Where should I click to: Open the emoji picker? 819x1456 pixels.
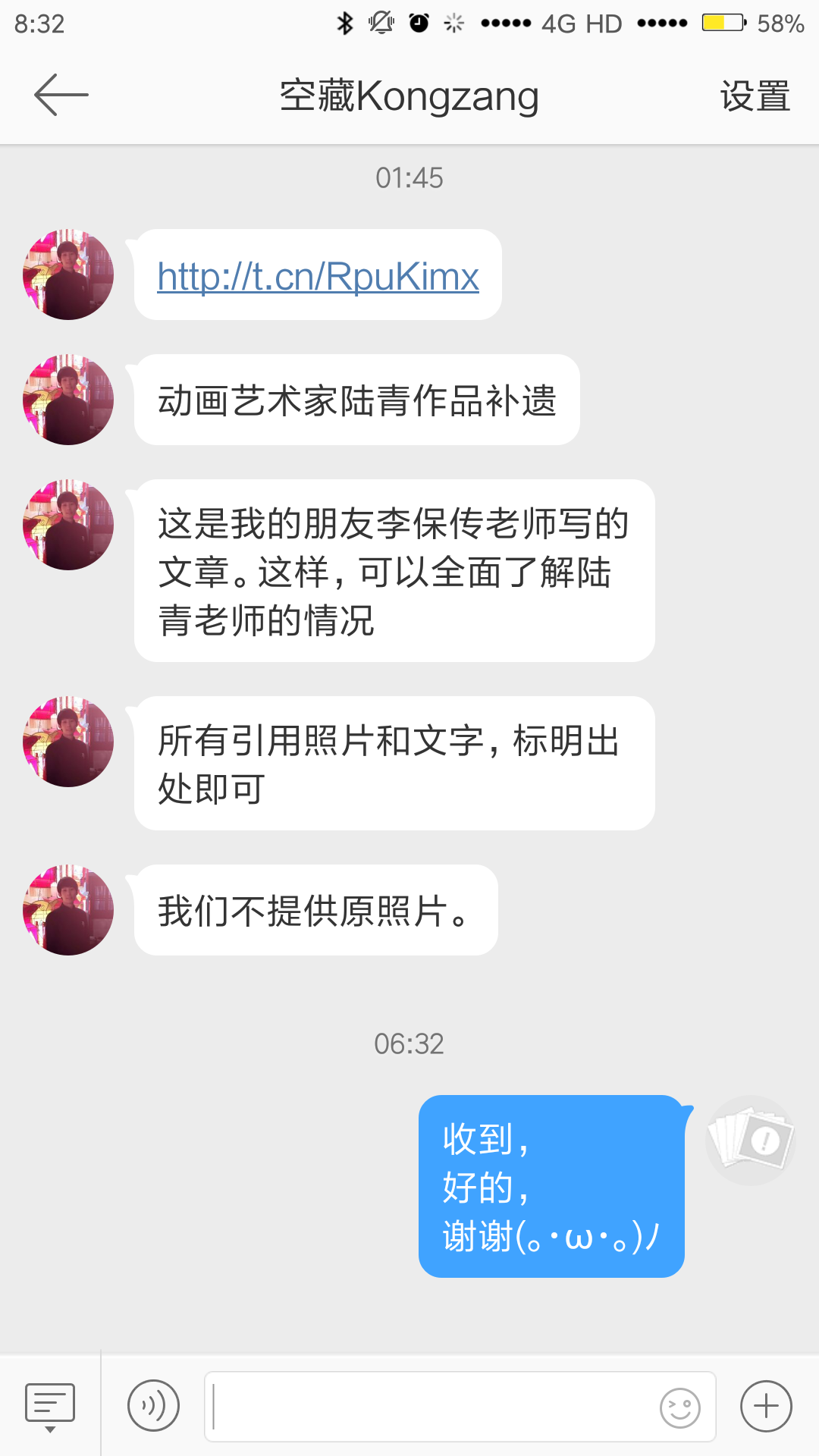tap(679, 1407)
